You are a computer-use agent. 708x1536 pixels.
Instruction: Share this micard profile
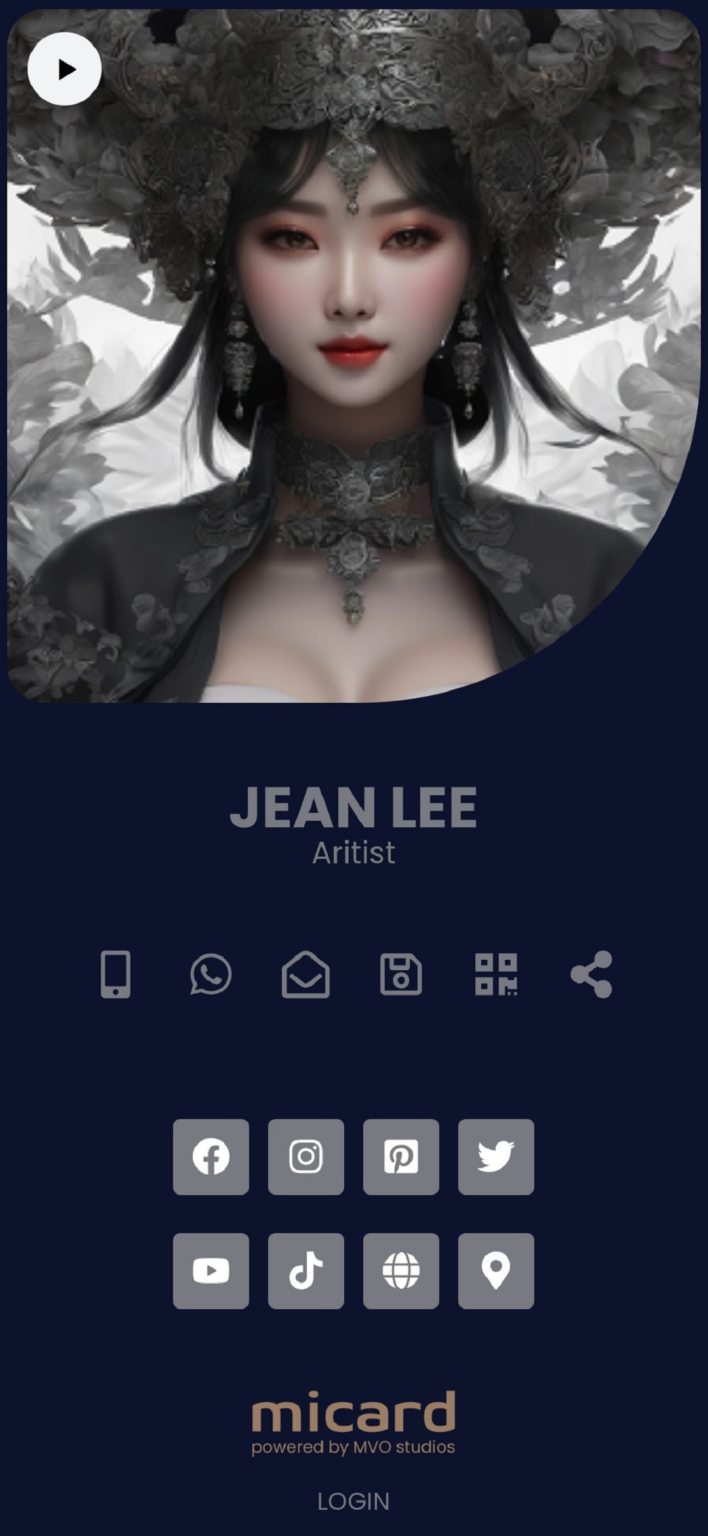click(x=591, y=974)
